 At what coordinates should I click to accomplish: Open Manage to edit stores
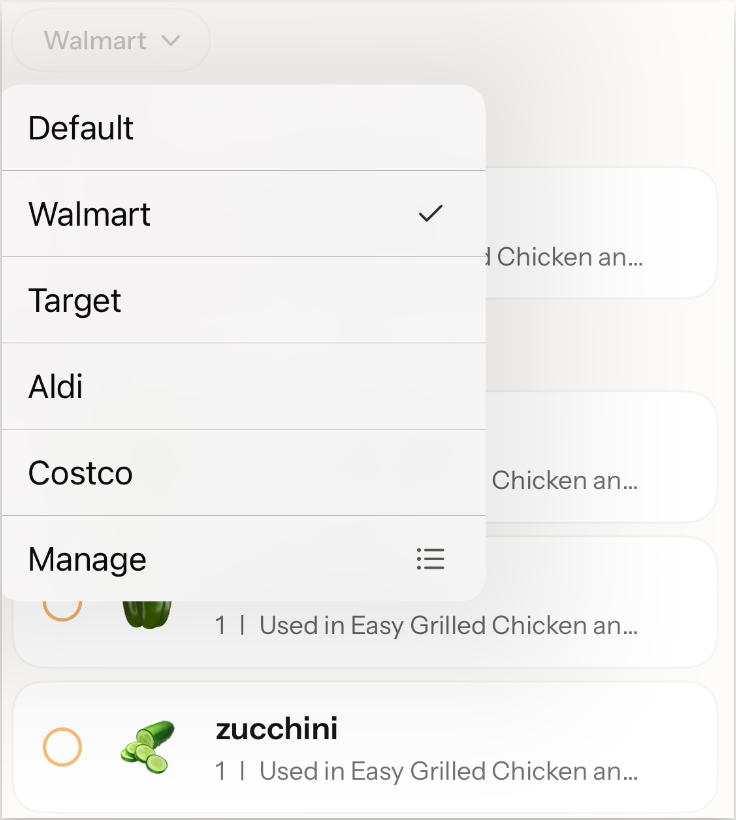click(87, 559)
